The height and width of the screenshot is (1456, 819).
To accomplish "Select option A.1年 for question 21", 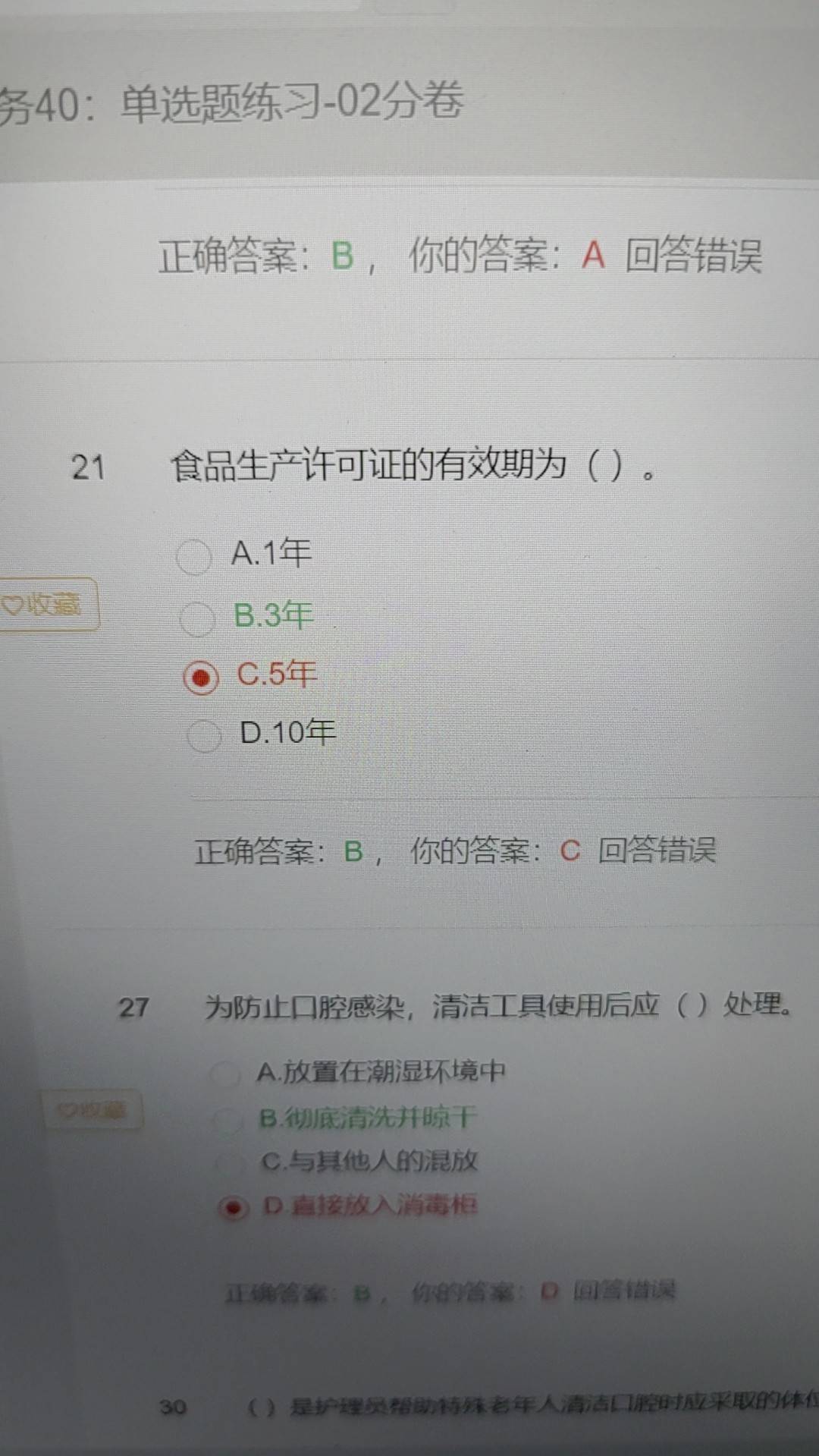I will pos(194,558).
